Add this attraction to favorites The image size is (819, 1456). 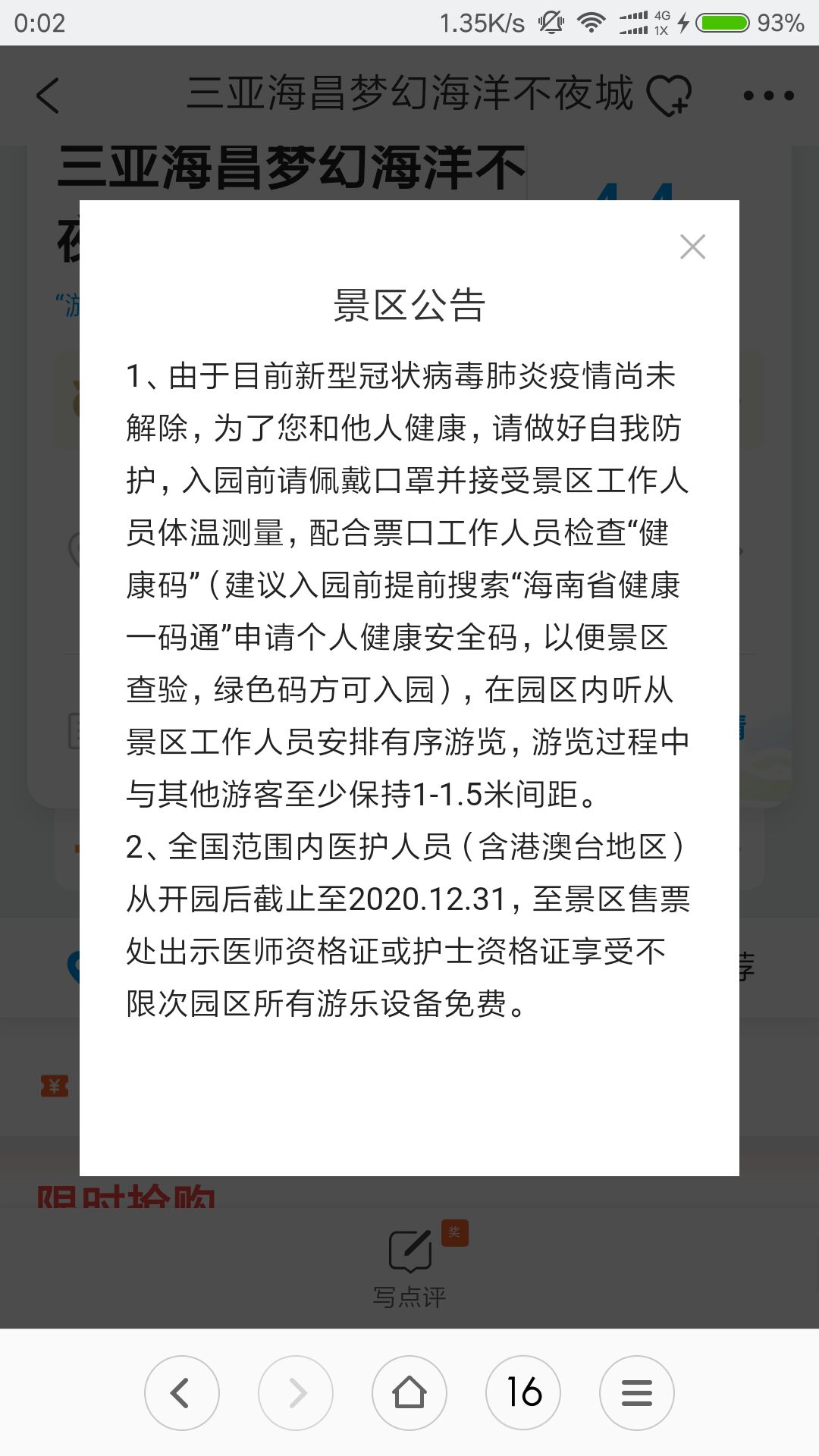pos(669,96)
